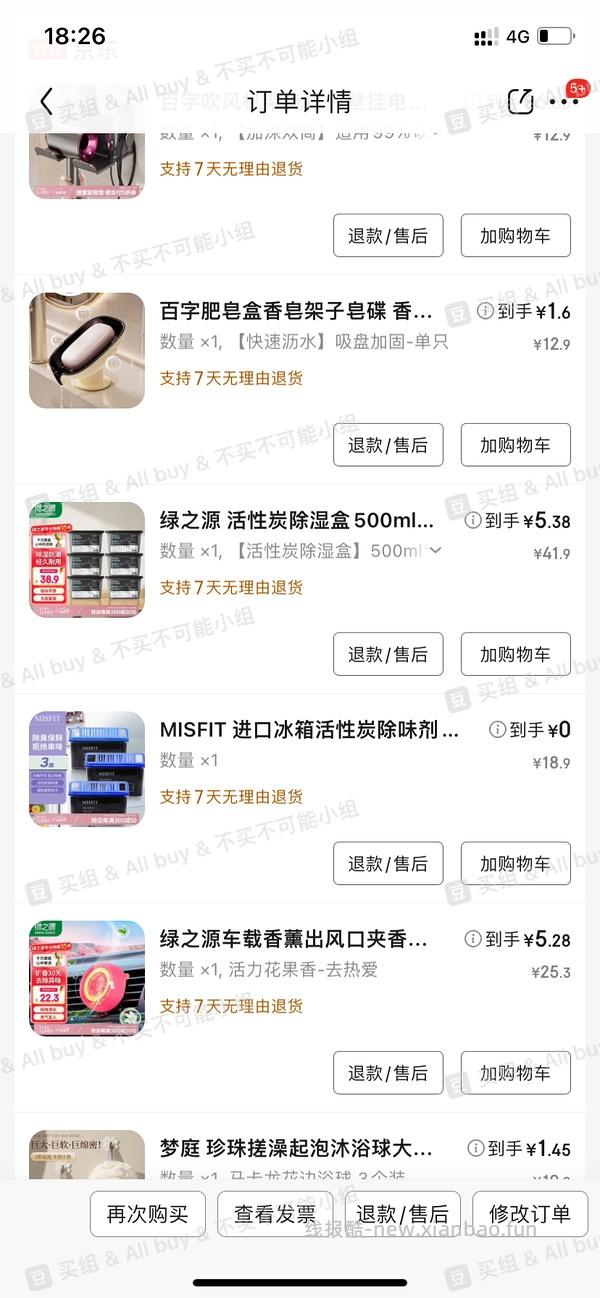
Task: Tap 加购物车 for 活性炭除湿盒
Action: (x=515, y=654)
